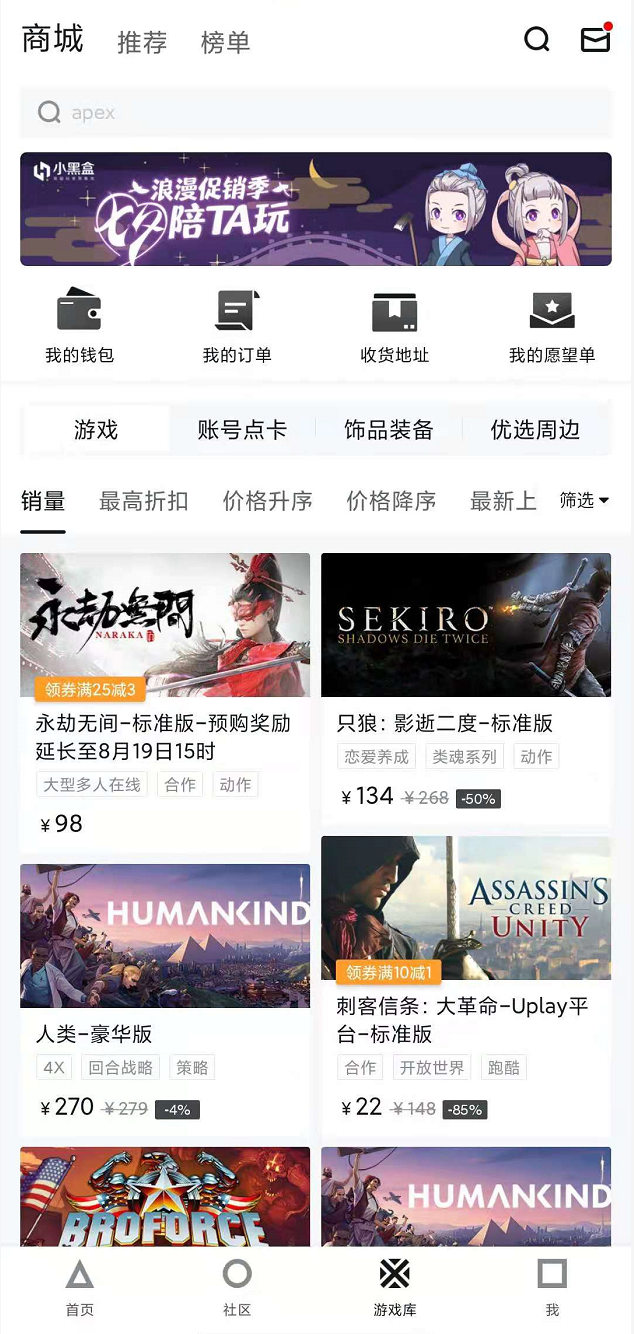Screen dimensions: 634x1334
Task: Sort by 最高折扣
Action: (x=144, y=501)
